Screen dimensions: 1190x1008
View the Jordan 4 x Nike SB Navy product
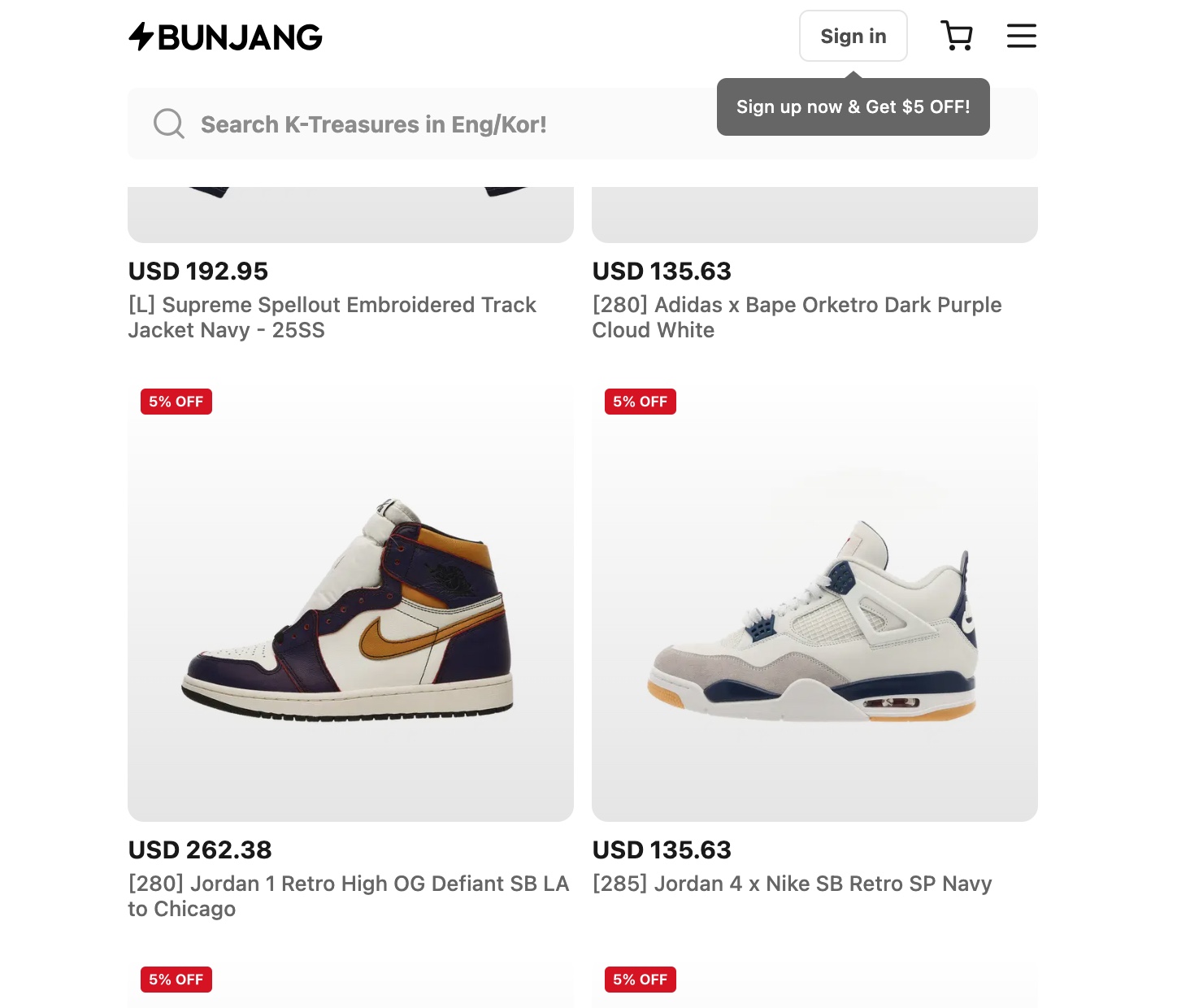pyautogui.click(x=814, y=602)
